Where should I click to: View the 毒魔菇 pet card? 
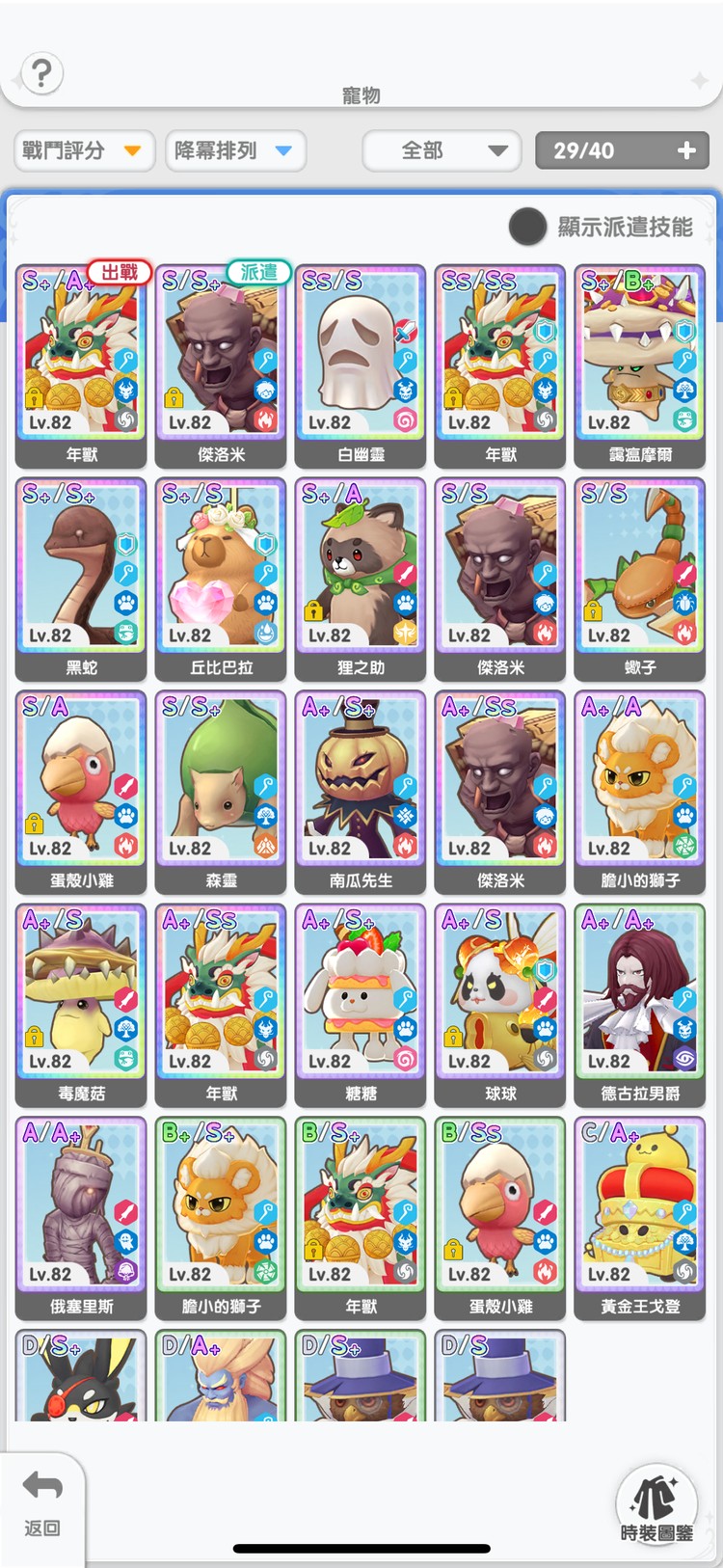click(81, 1003)
